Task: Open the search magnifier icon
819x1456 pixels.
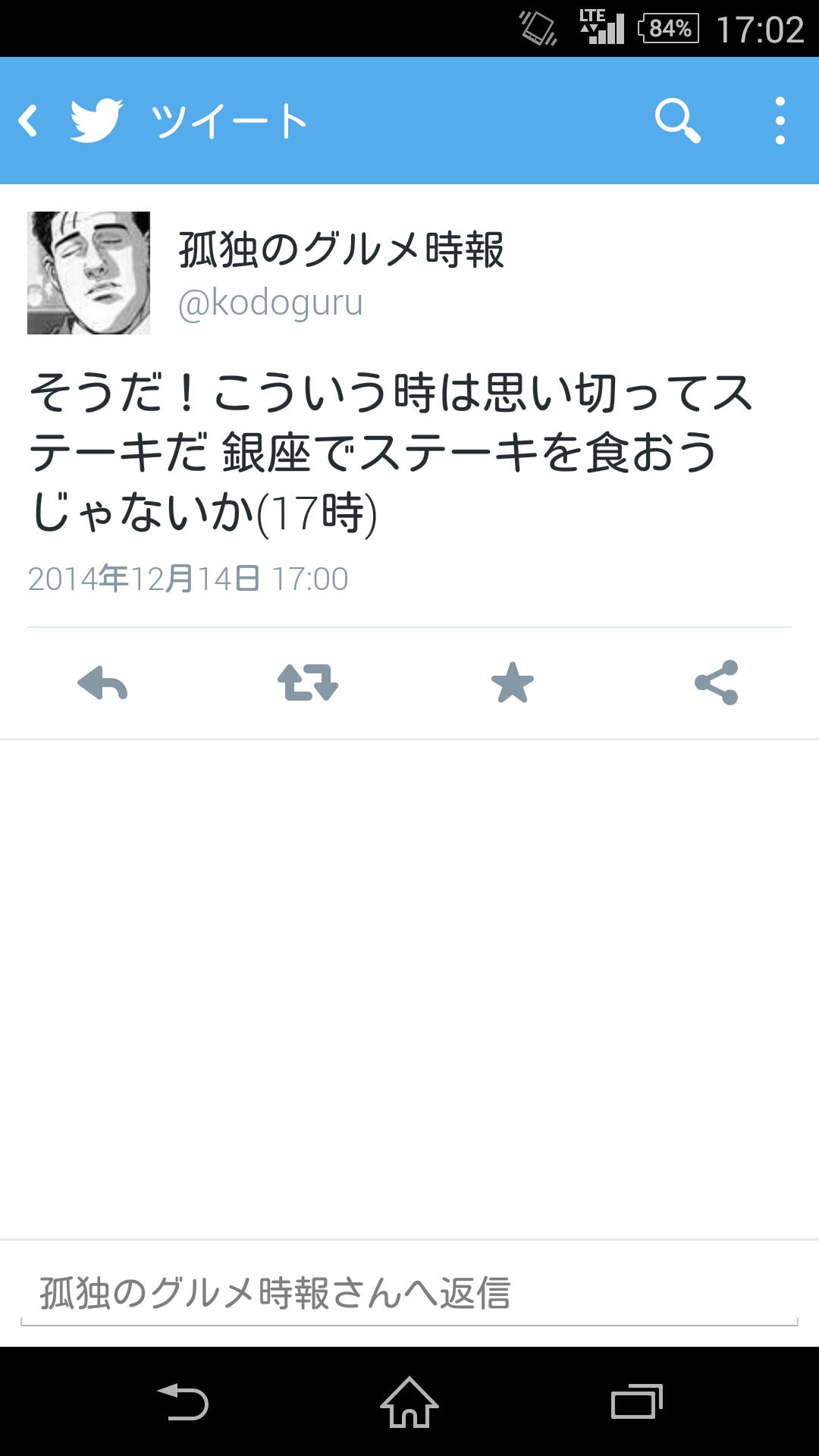Action: click(677, 121)
